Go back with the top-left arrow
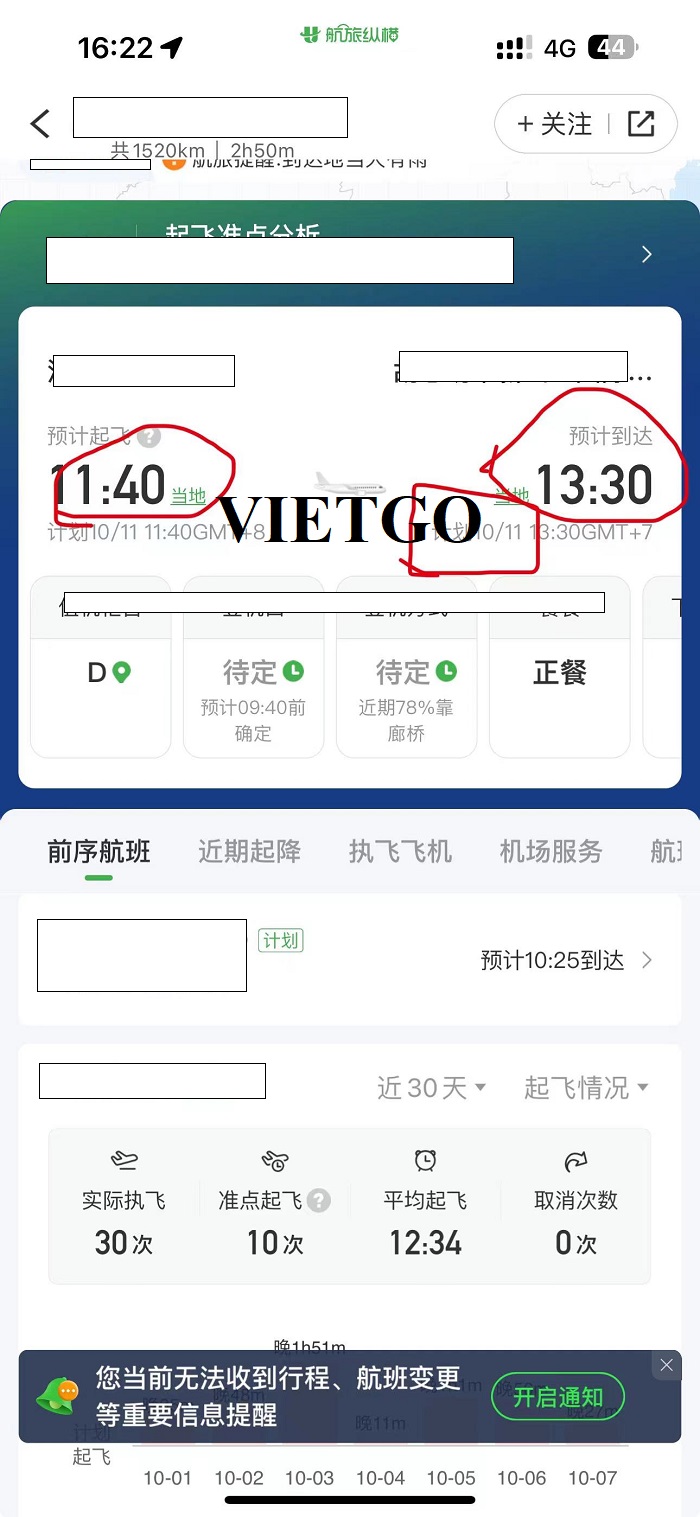Image resolution: width=700 pixels, height=1517 pixels. point(39,124)
